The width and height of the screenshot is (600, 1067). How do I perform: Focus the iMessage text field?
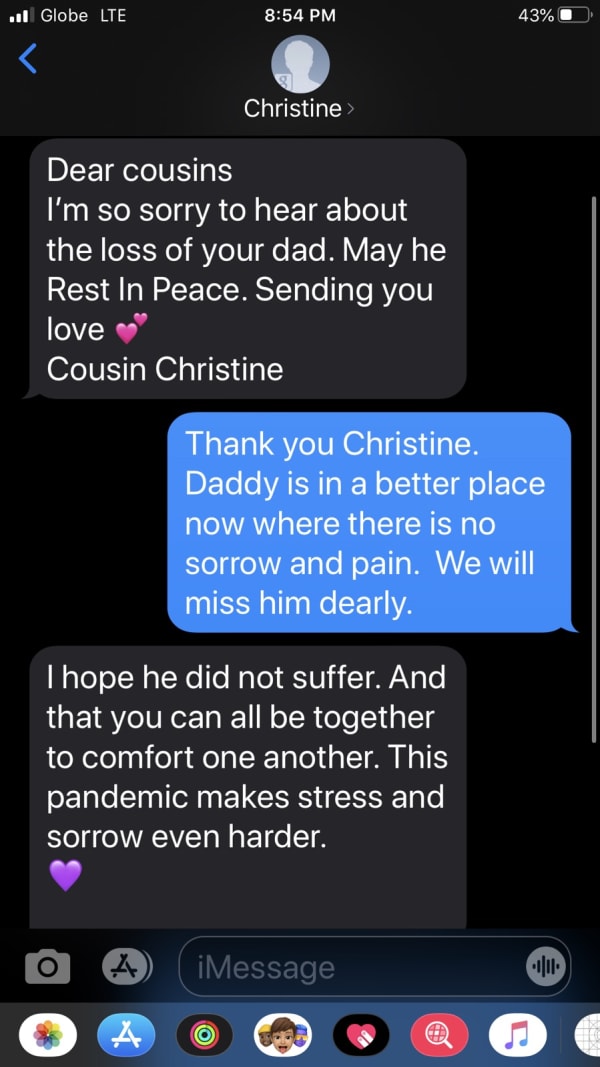pos(350,967)
